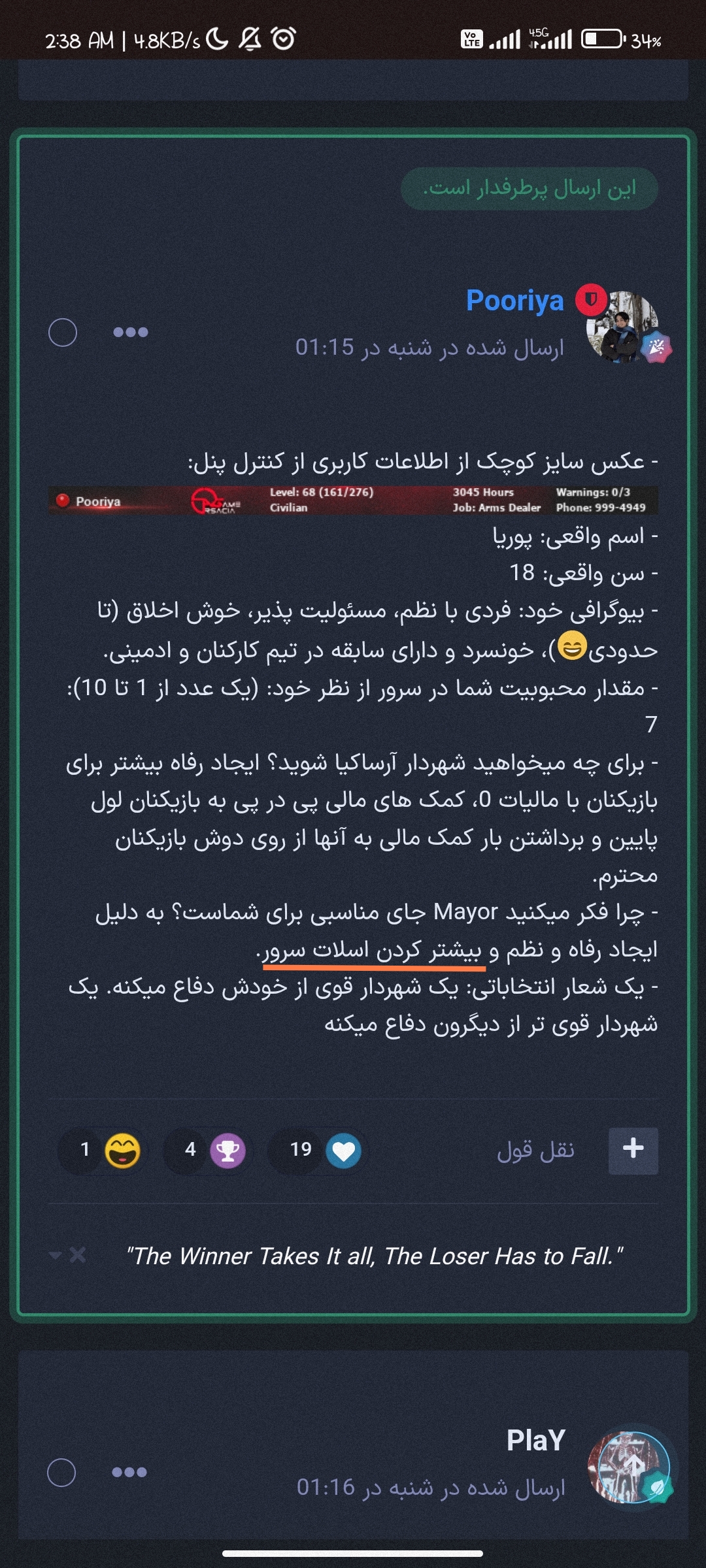
Task: Open PlaY's profile from the username
Action: click(535, 1440)
